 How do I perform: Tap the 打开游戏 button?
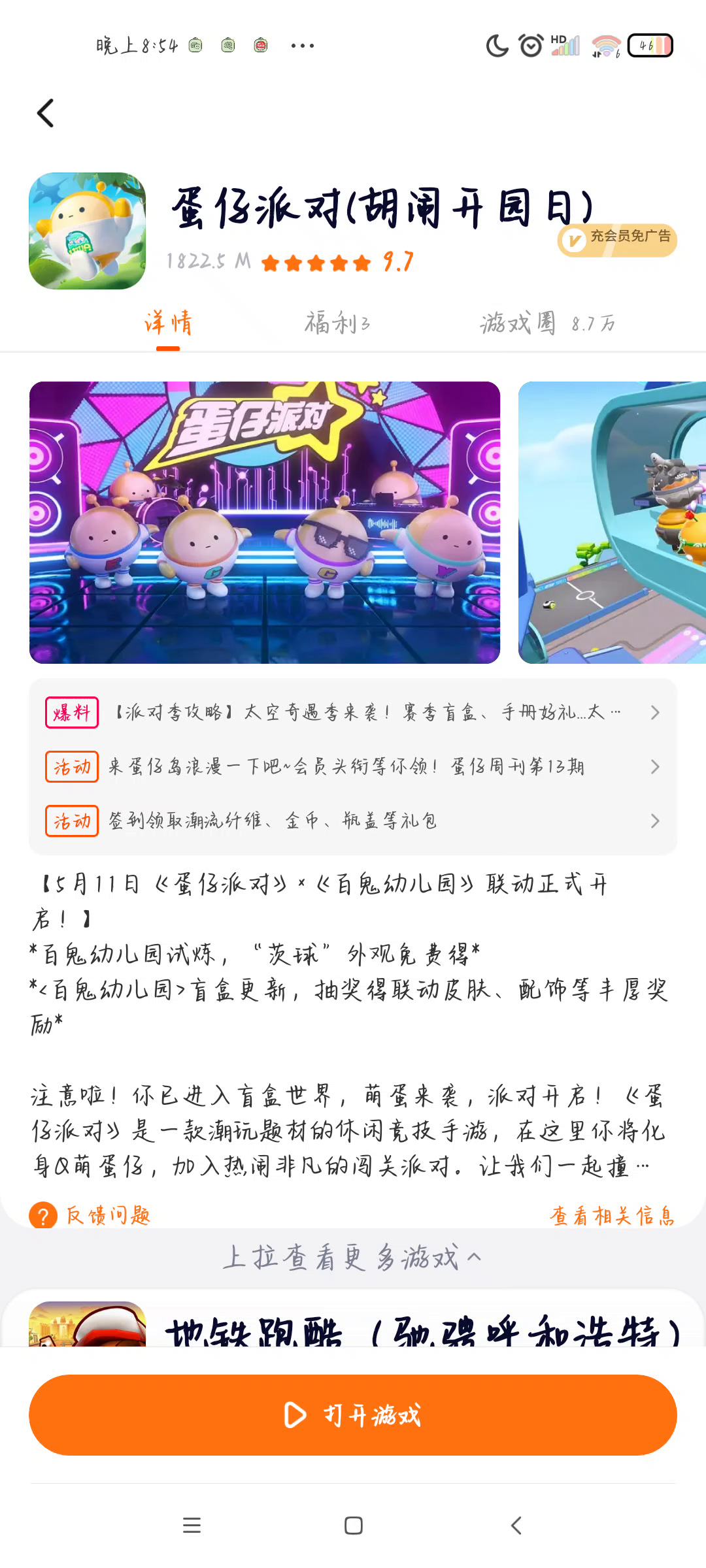click(353, 1415)
